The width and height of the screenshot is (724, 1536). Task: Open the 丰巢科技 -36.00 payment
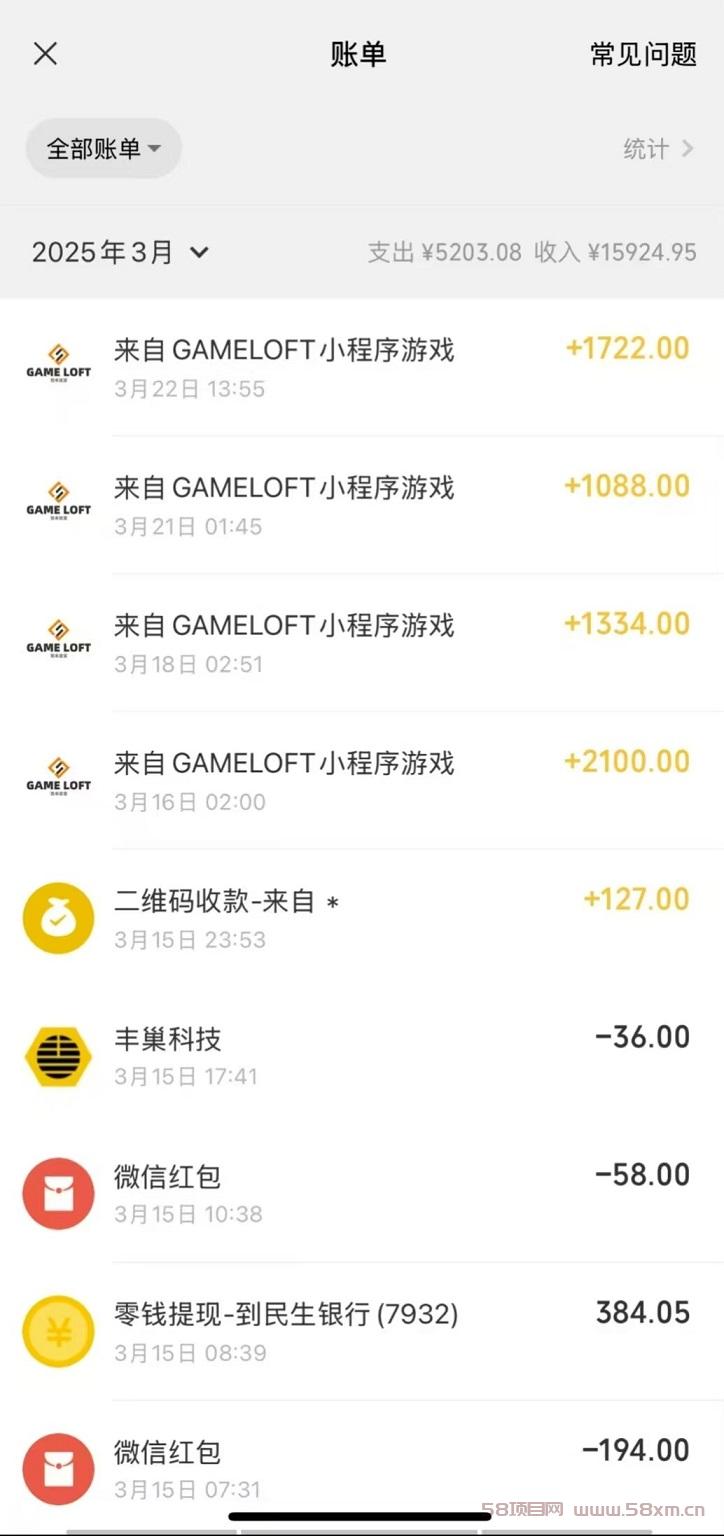[x=362, y=1056]
